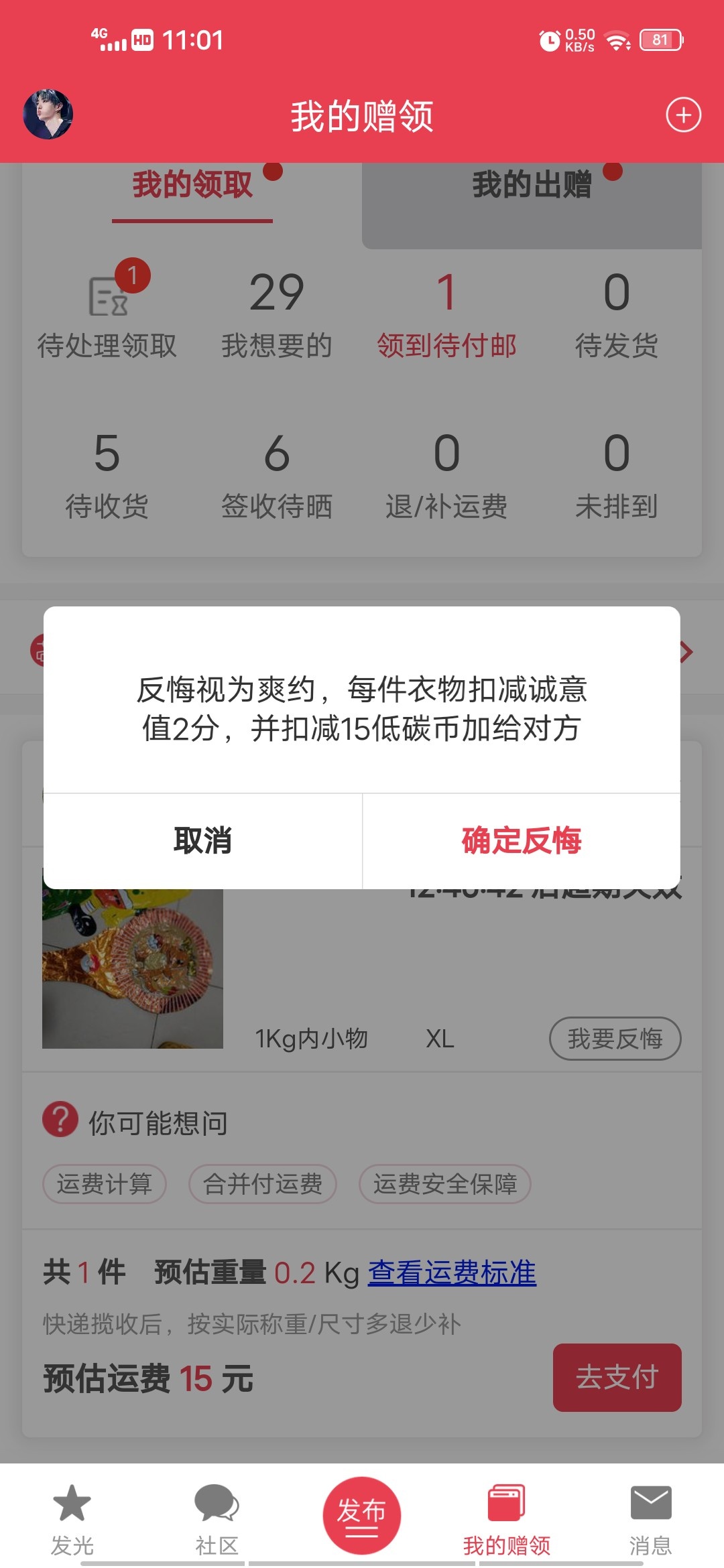Viewport: 724px width, 1568px height.
Task: Open 签收待晒 list
Action: point(277,477)
